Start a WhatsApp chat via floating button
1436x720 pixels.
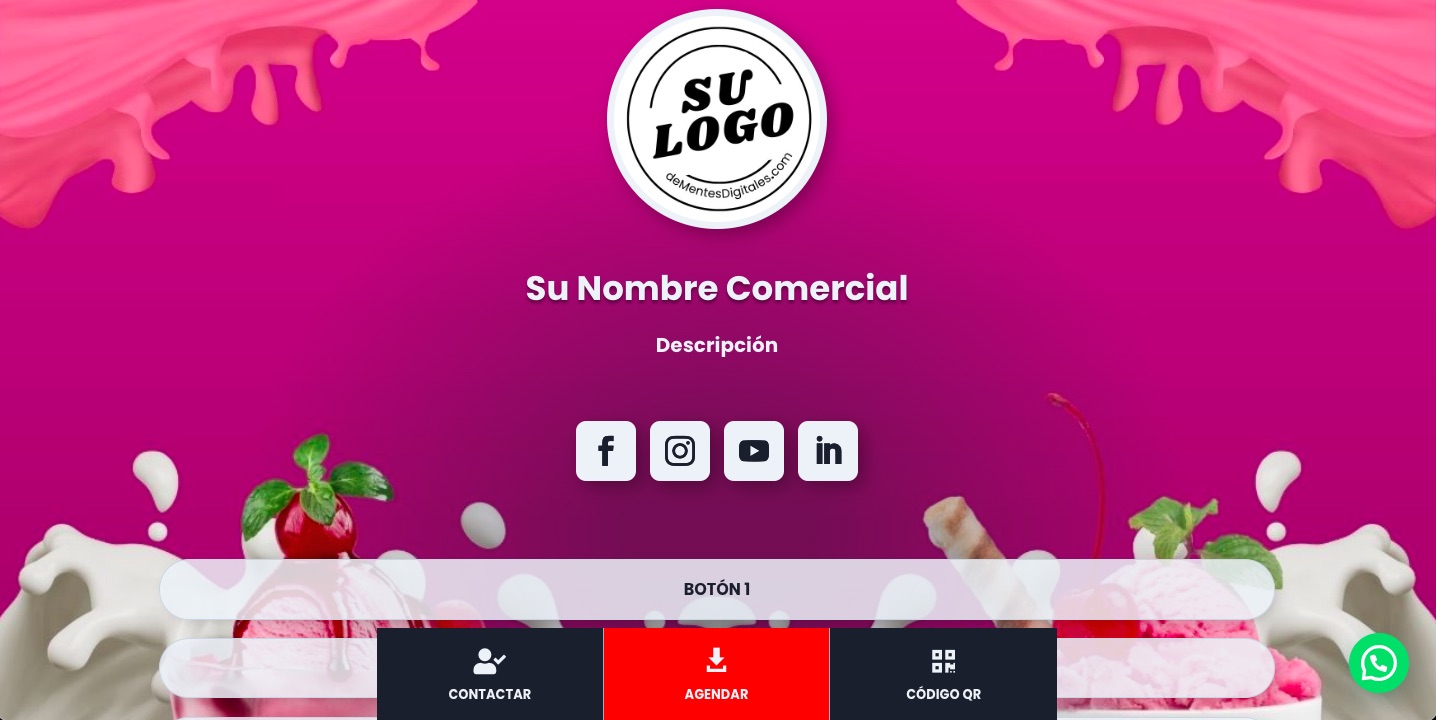(1378, 663)
